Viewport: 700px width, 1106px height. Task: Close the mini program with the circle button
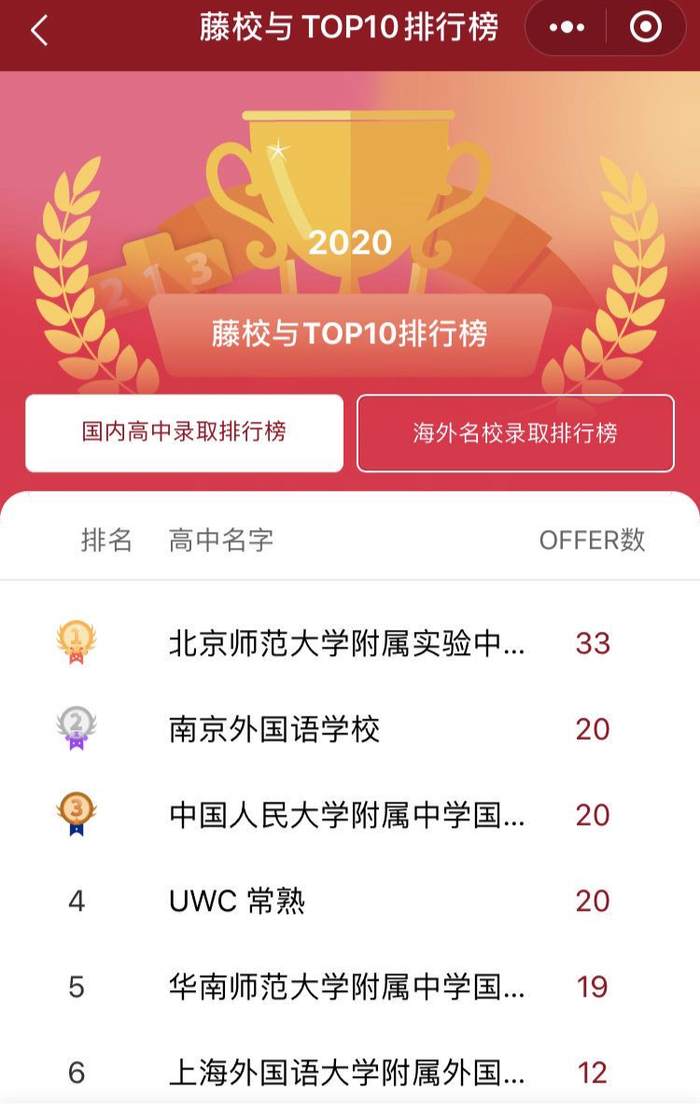point(645,28)
